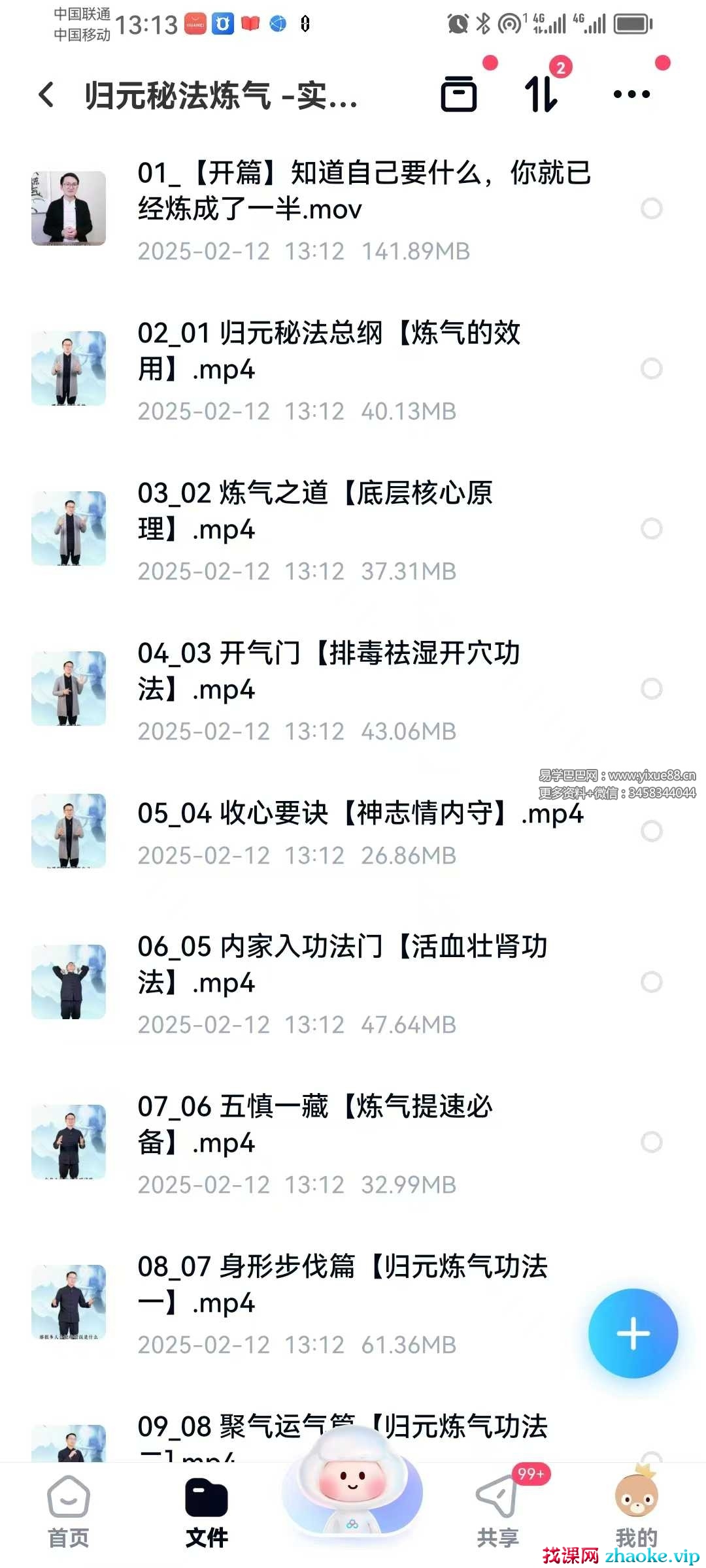Go back from the 归元秘法炼气 folder
This screenshot has height=1568, width=706.
coord(46,95)
